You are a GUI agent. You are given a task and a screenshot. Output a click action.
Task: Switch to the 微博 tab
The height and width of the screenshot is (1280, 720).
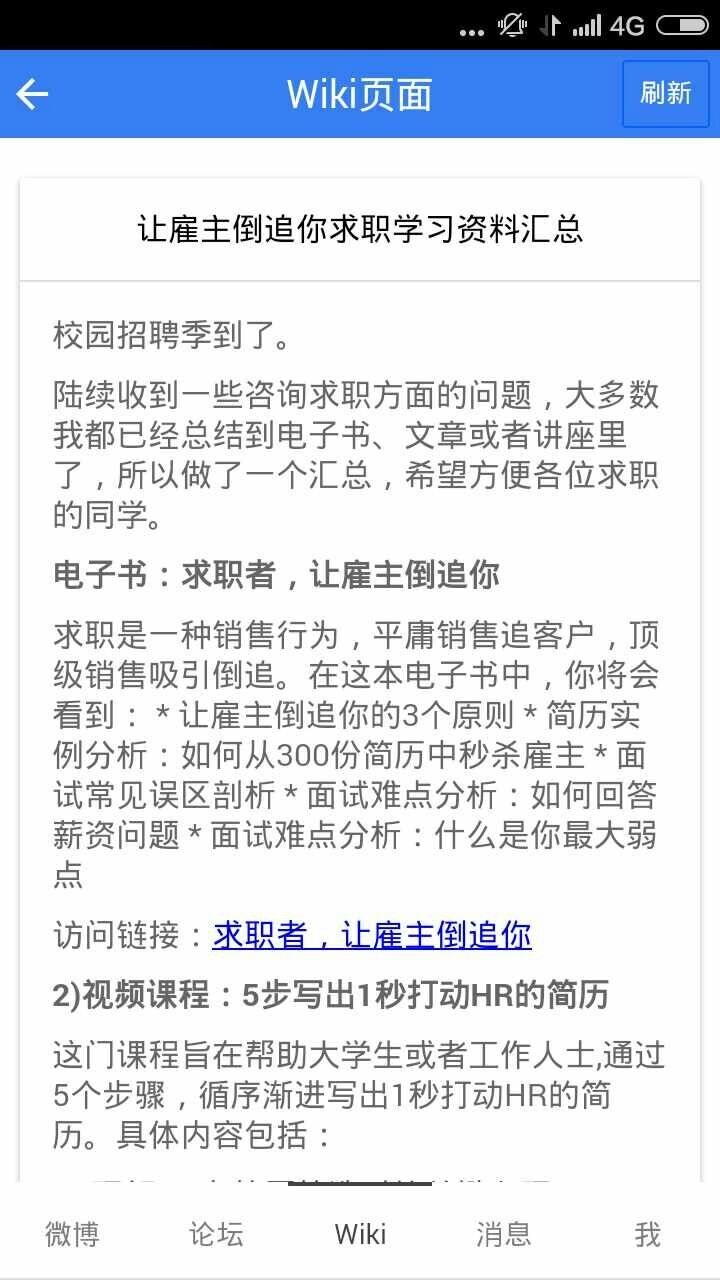tap(72, 1234)
